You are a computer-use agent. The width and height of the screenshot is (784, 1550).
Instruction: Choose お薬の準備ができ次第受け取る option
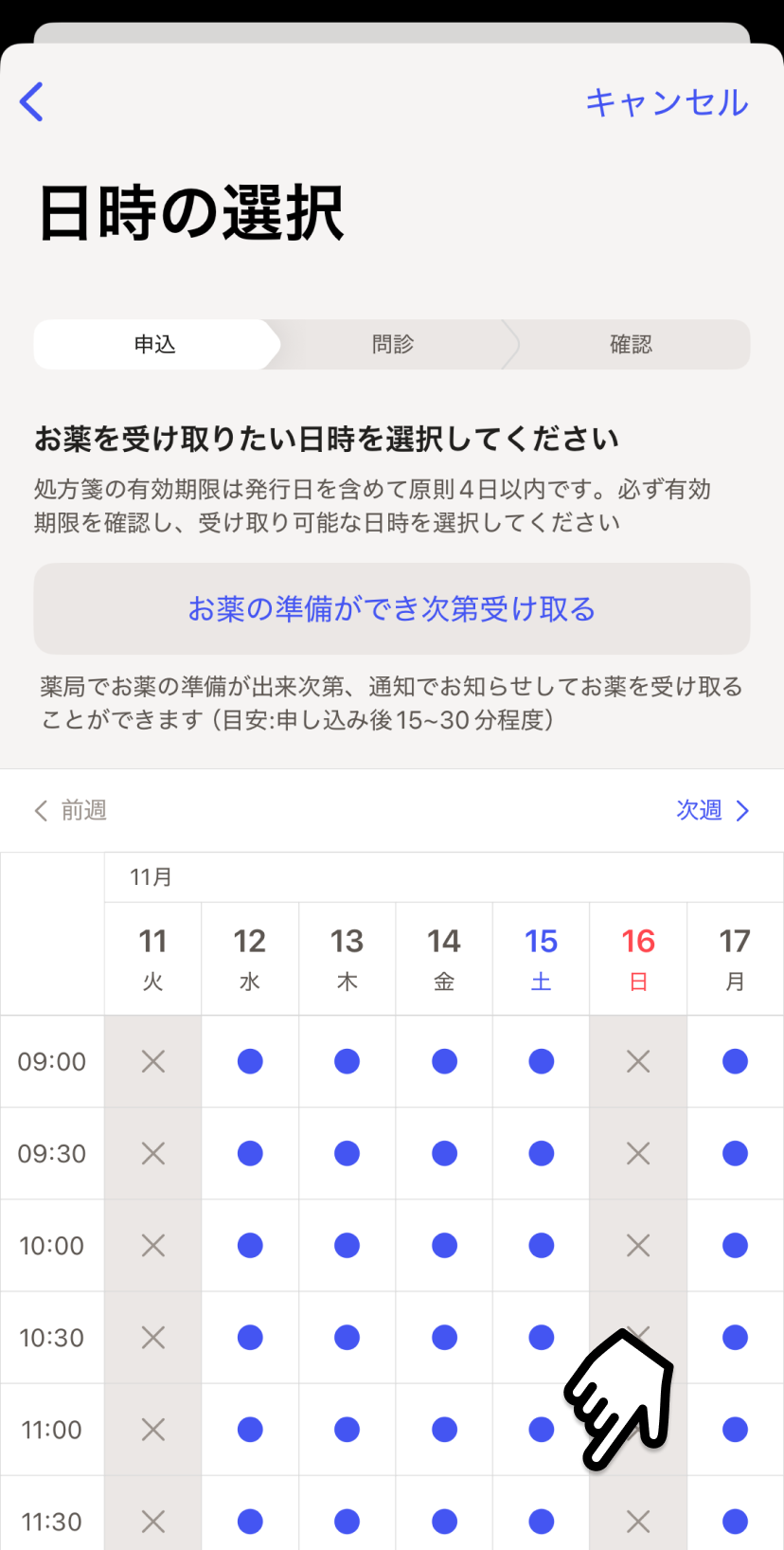tap(392, 608)
